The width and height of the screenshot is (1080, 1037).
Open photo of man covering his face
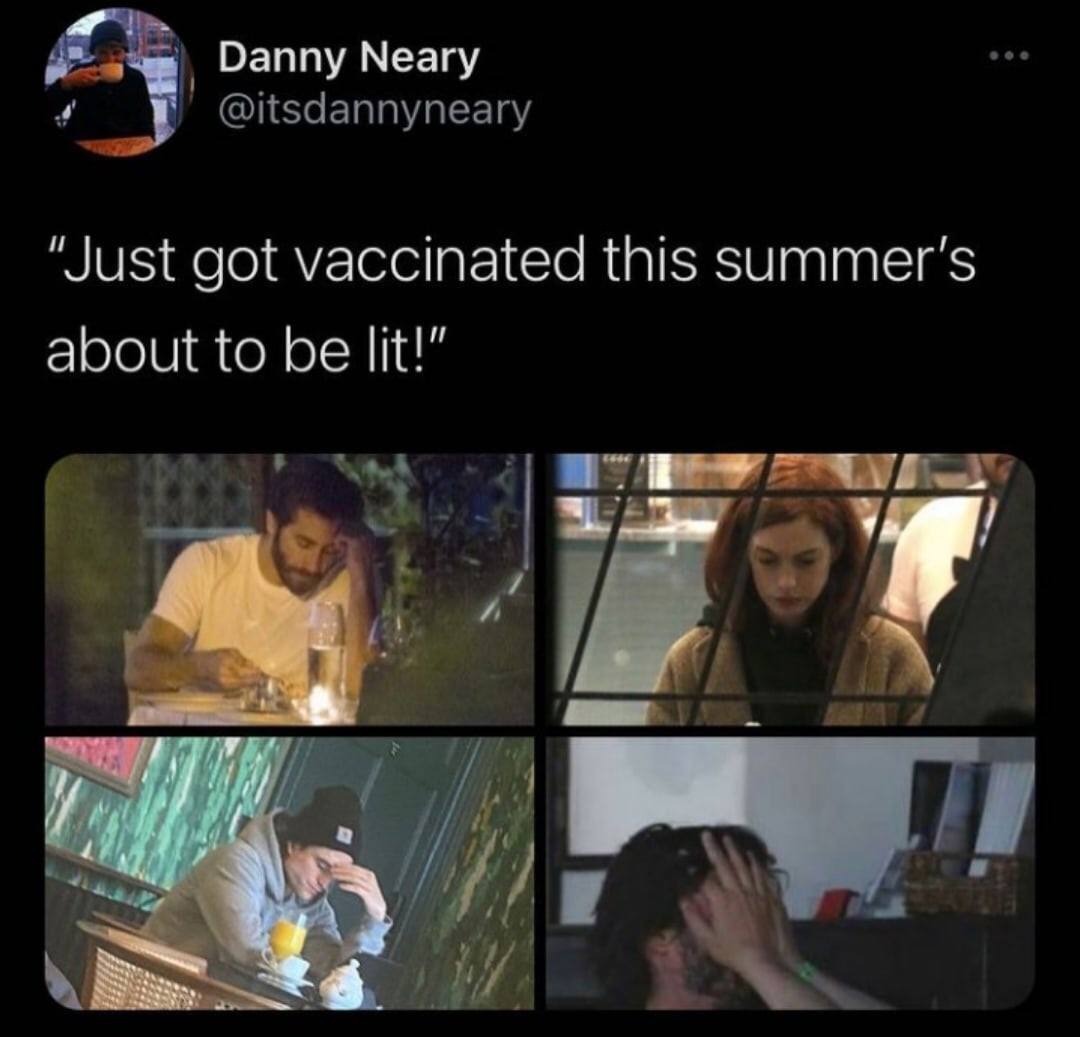tap(791, 873)
